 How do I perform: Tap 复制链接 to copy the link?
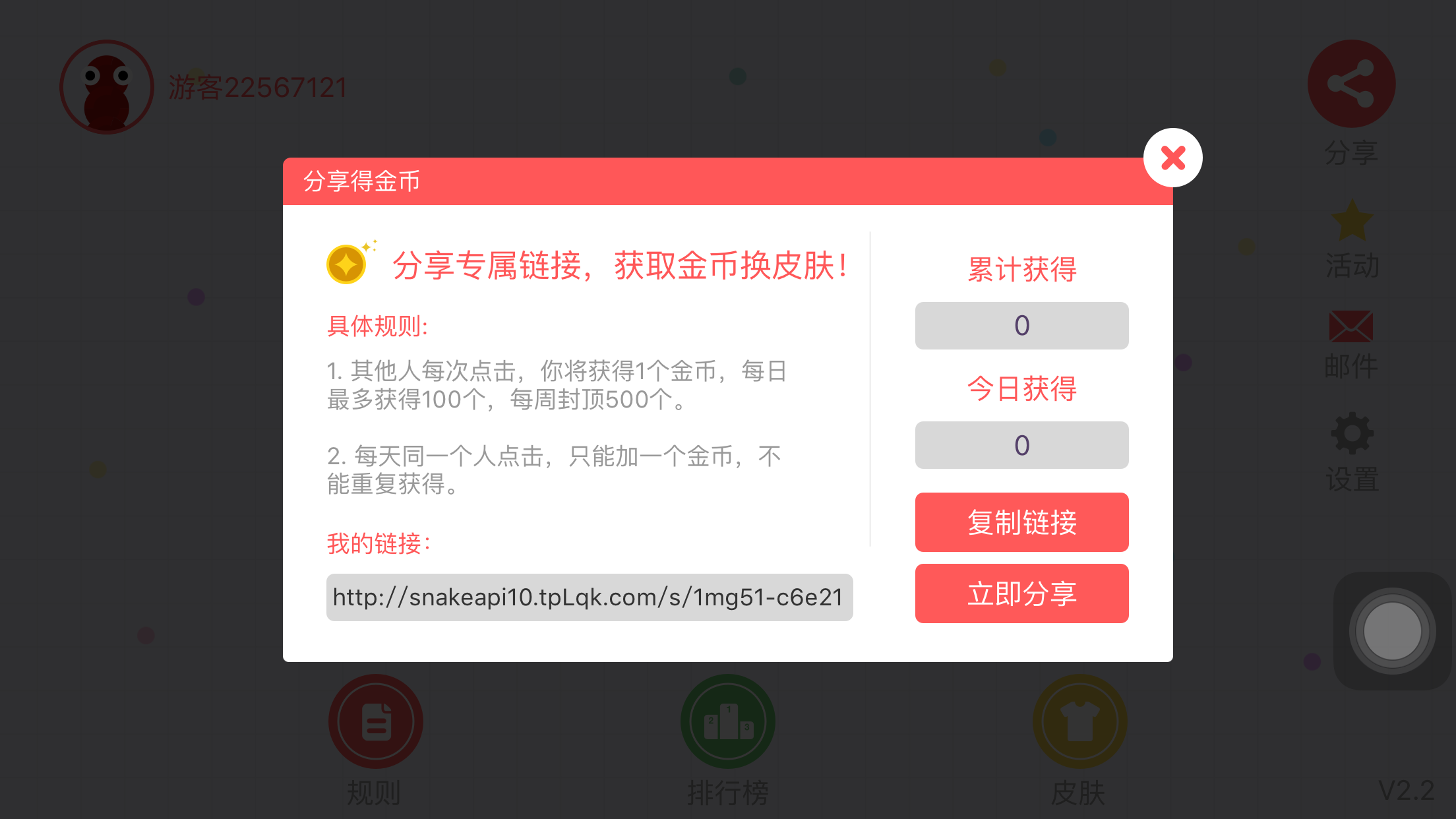1021,522
